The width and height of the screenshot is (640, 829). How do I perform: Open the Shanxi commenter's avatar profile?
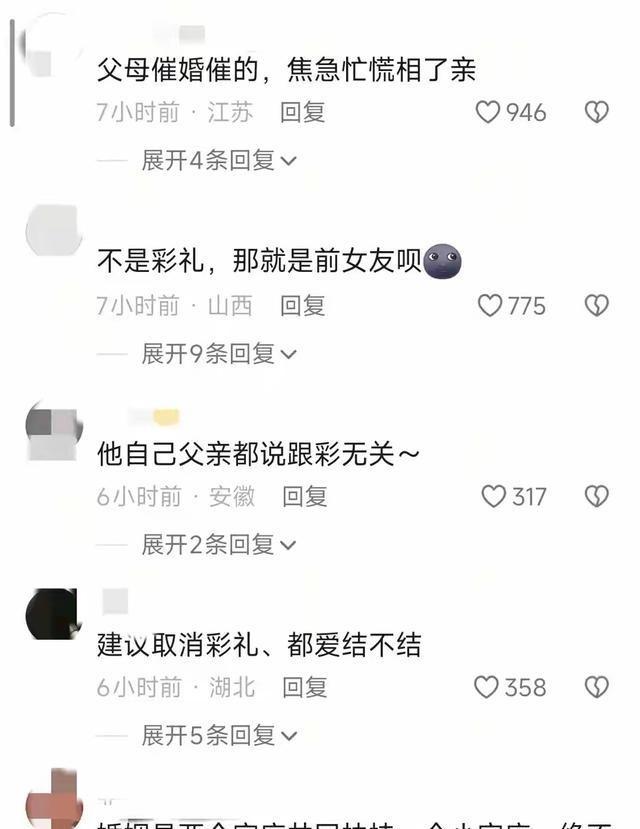(53, 230)
